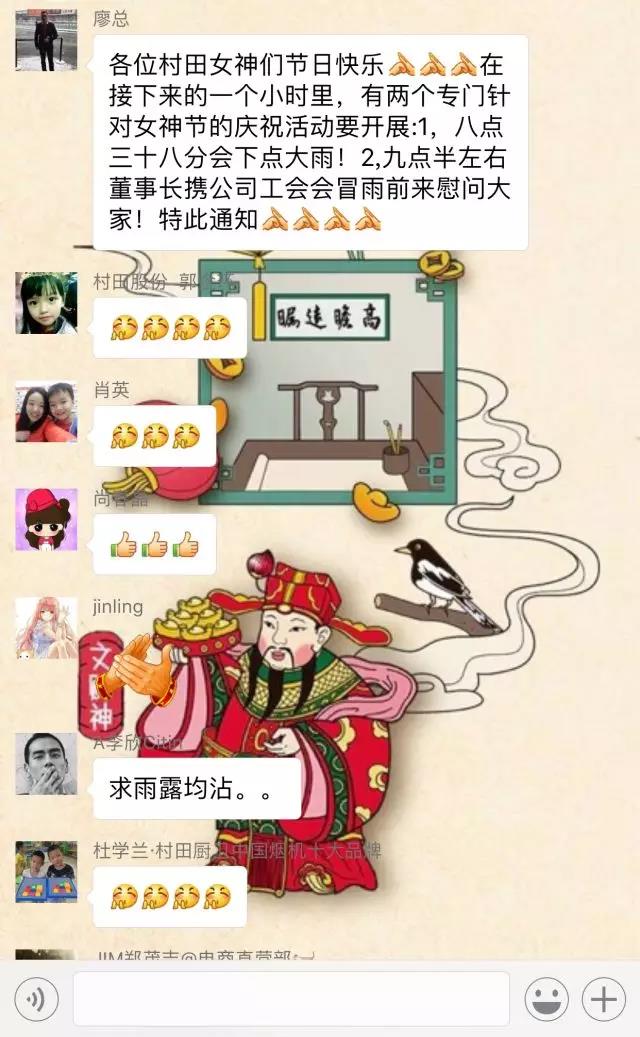Viewport: 640px width, 1037px height.
Task: View jinling's profile avatar
Action: tap(46, 628)
